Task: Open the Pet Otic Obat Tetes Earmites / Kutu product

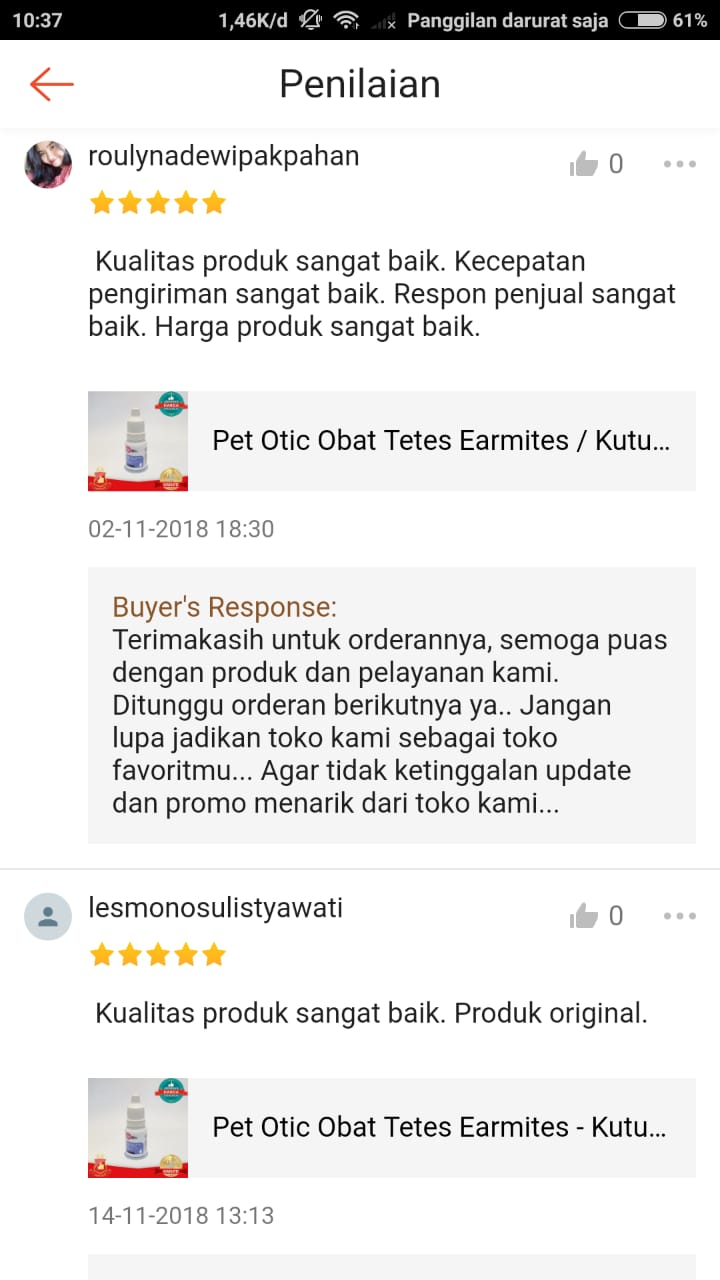Action: click(x=392, y=441)
